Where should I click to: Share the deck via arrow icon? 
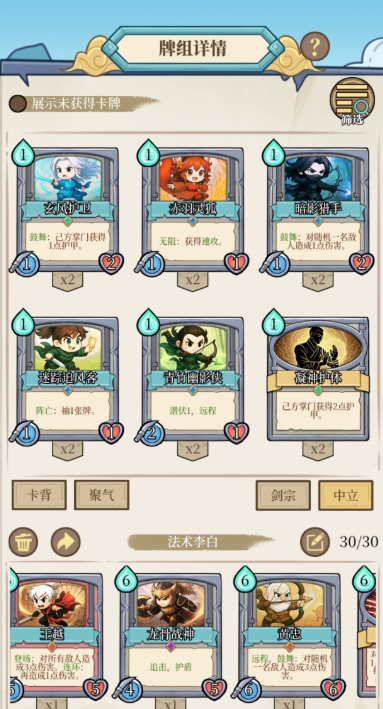[66, 542]
